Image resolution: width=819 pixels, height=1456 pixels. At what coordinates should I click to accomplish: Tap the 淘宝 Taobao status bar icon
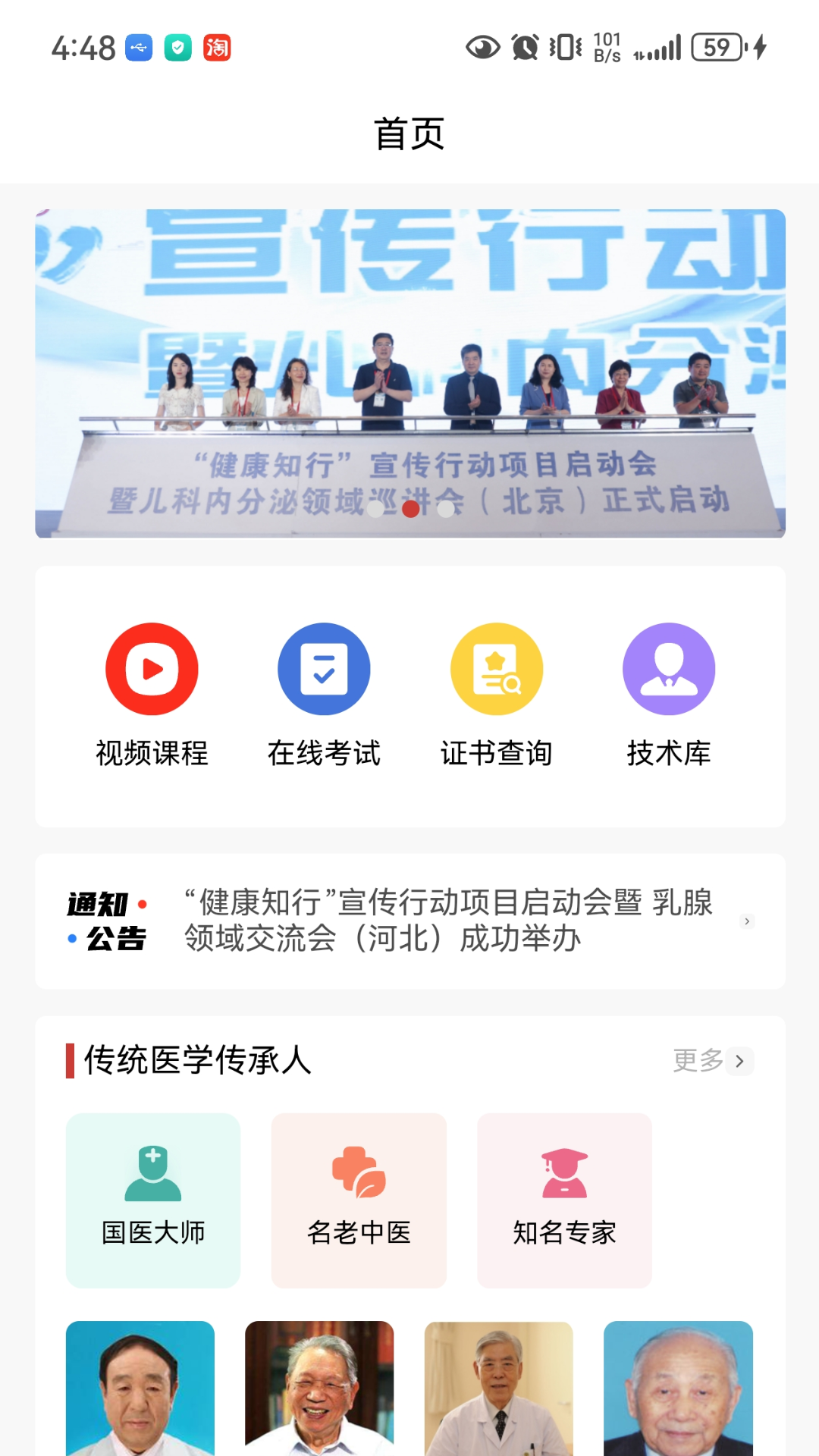217,48
